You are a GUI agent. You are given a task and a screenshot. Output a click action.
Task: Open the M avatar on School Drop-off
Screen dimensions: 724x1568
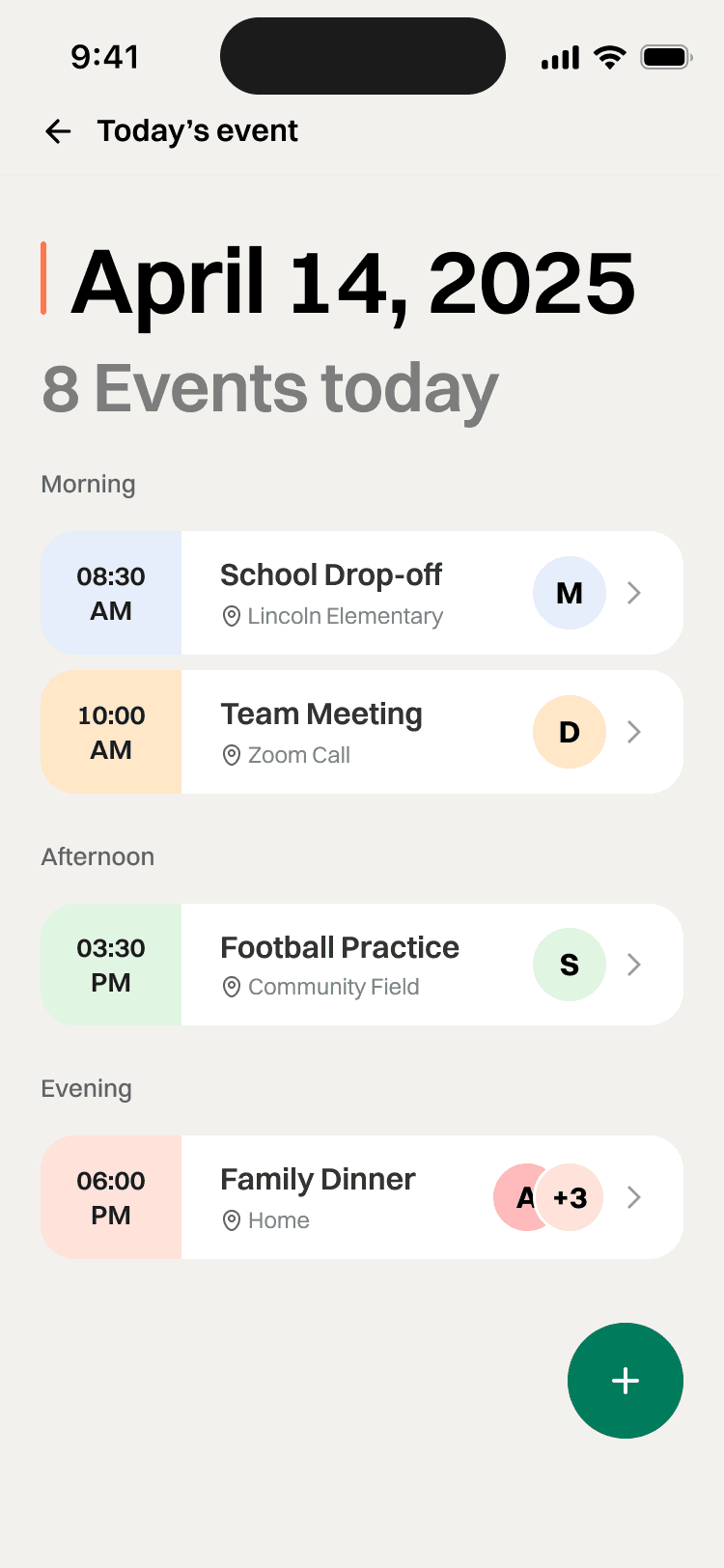(569, 593)
